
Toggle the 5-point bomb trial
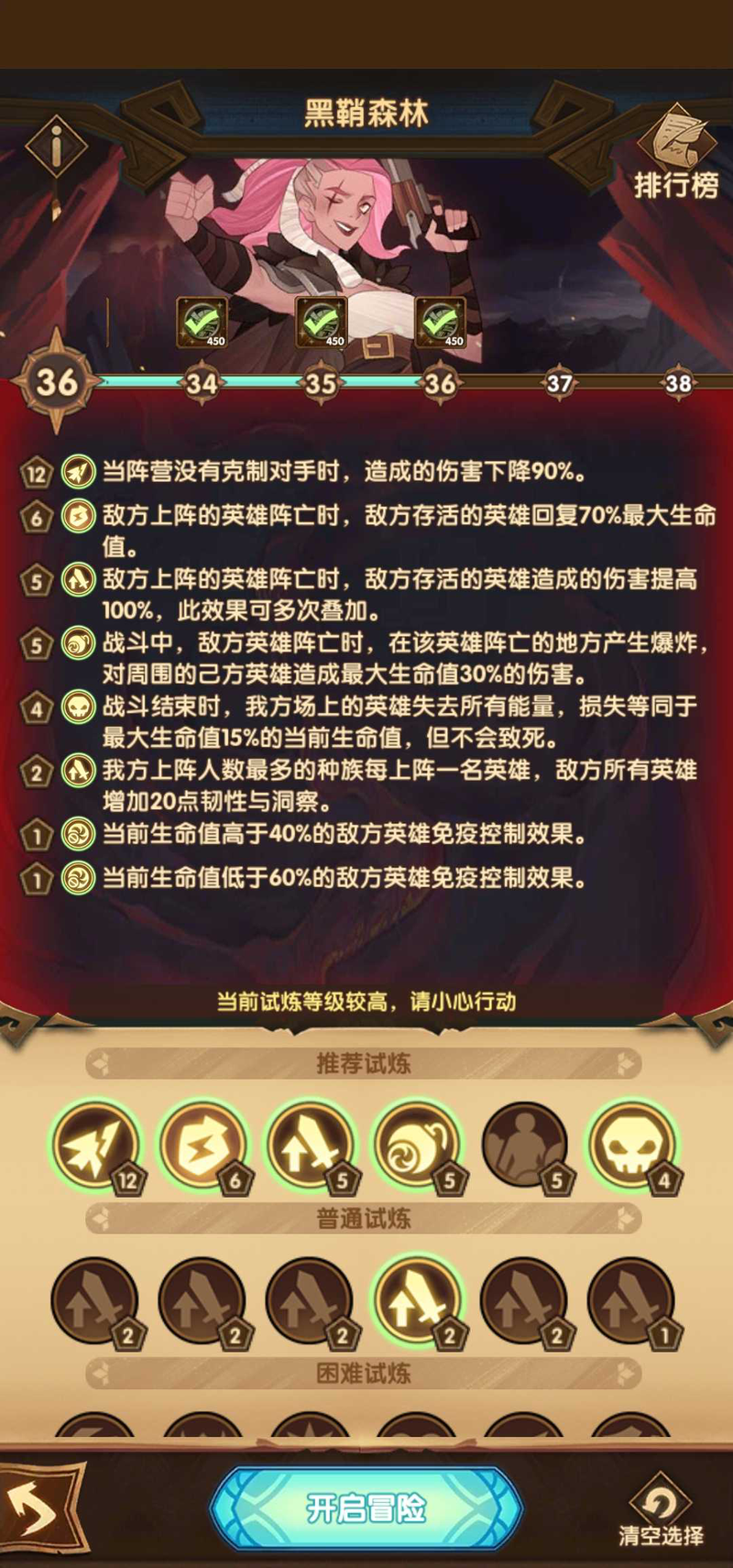click(x=417, y=1146)
